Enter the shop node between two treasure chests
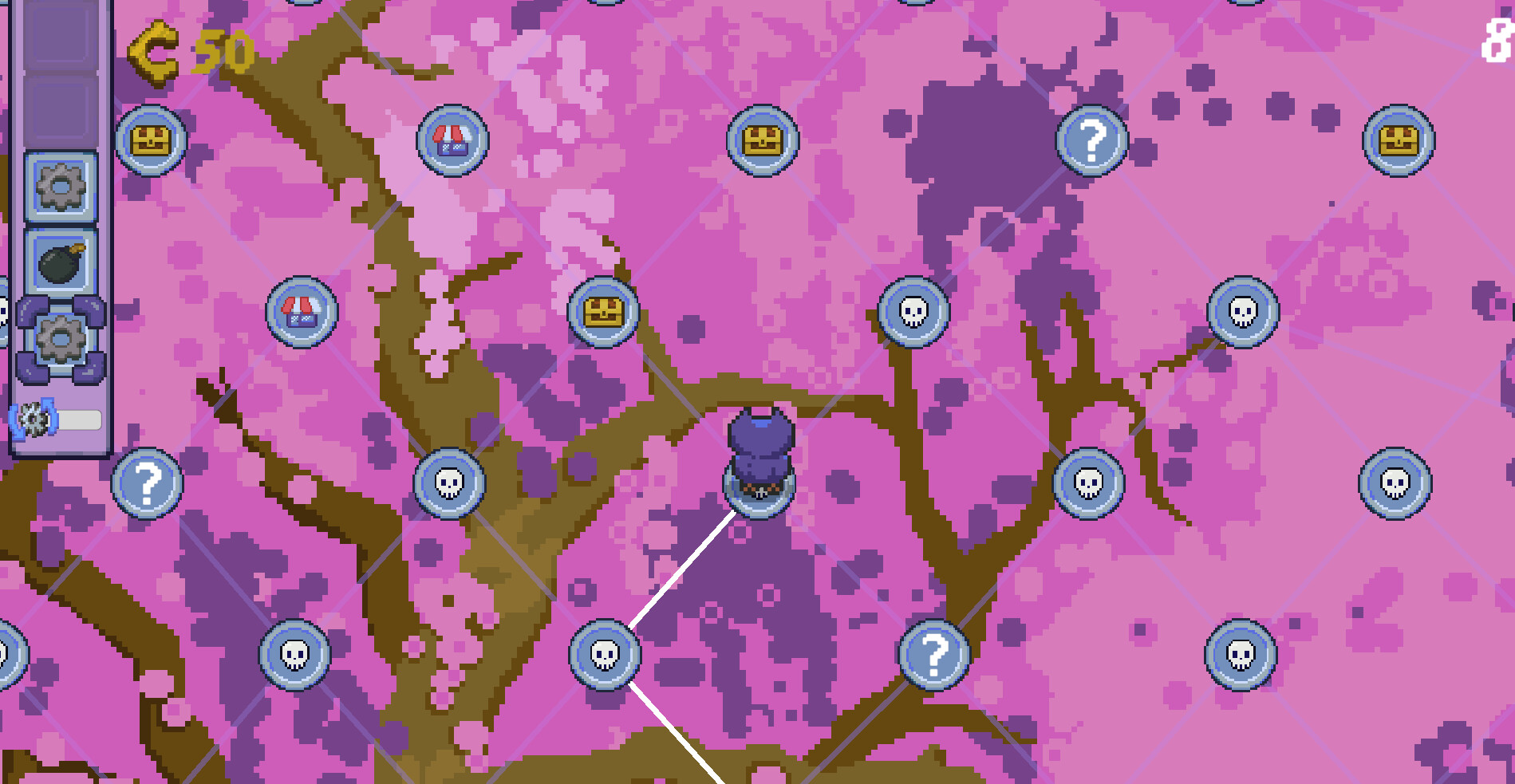 pyautogui.click(x=452, y=140)
